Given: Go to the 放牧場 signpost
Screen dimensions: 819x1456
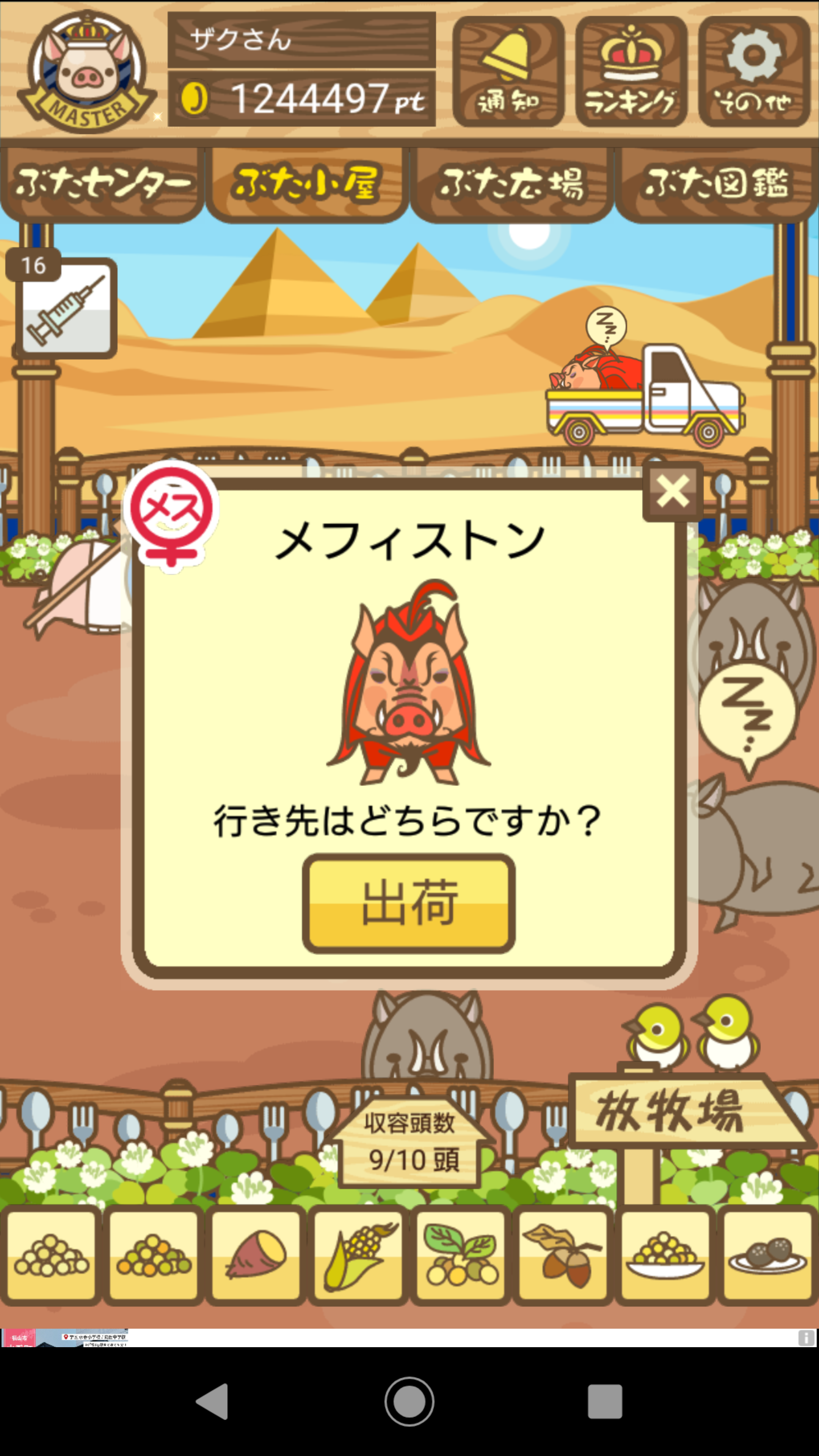Looking at the screenshot, I should 670,1111.
